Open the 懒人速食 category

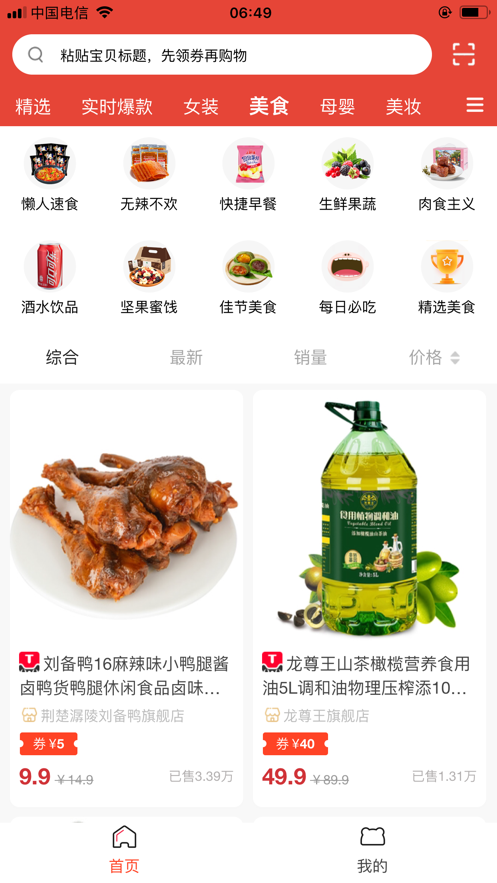(50, 175)
